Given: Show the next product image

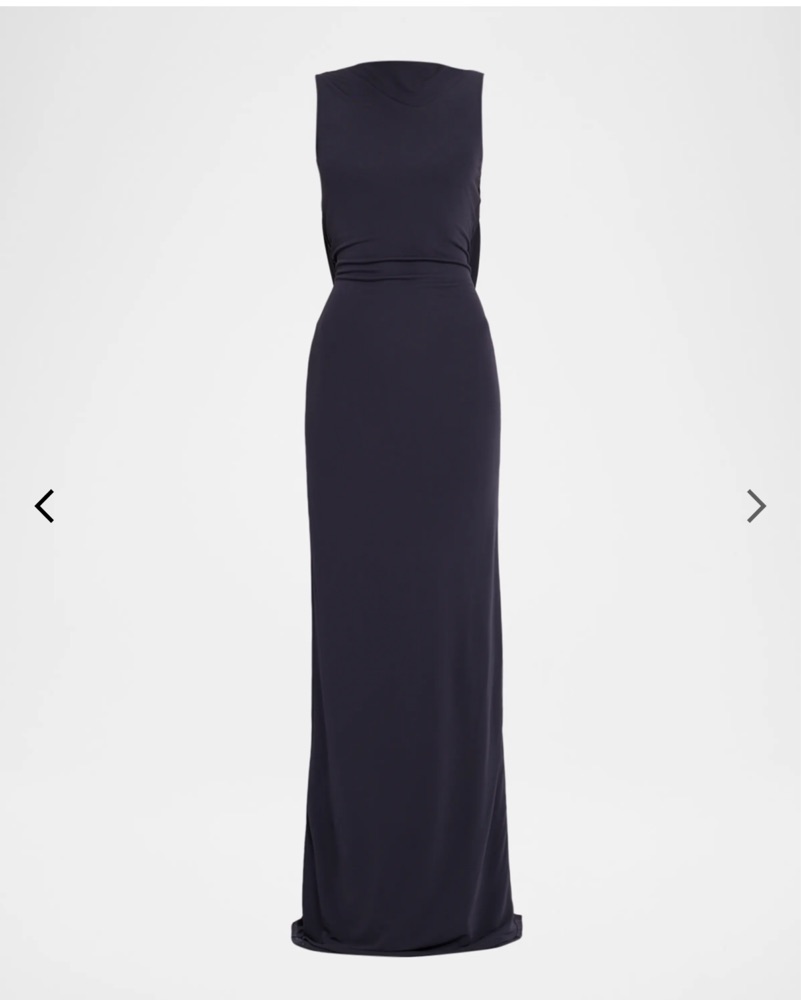Looking at the screenshot, I should pyautogui.click(x=756, y=506).
